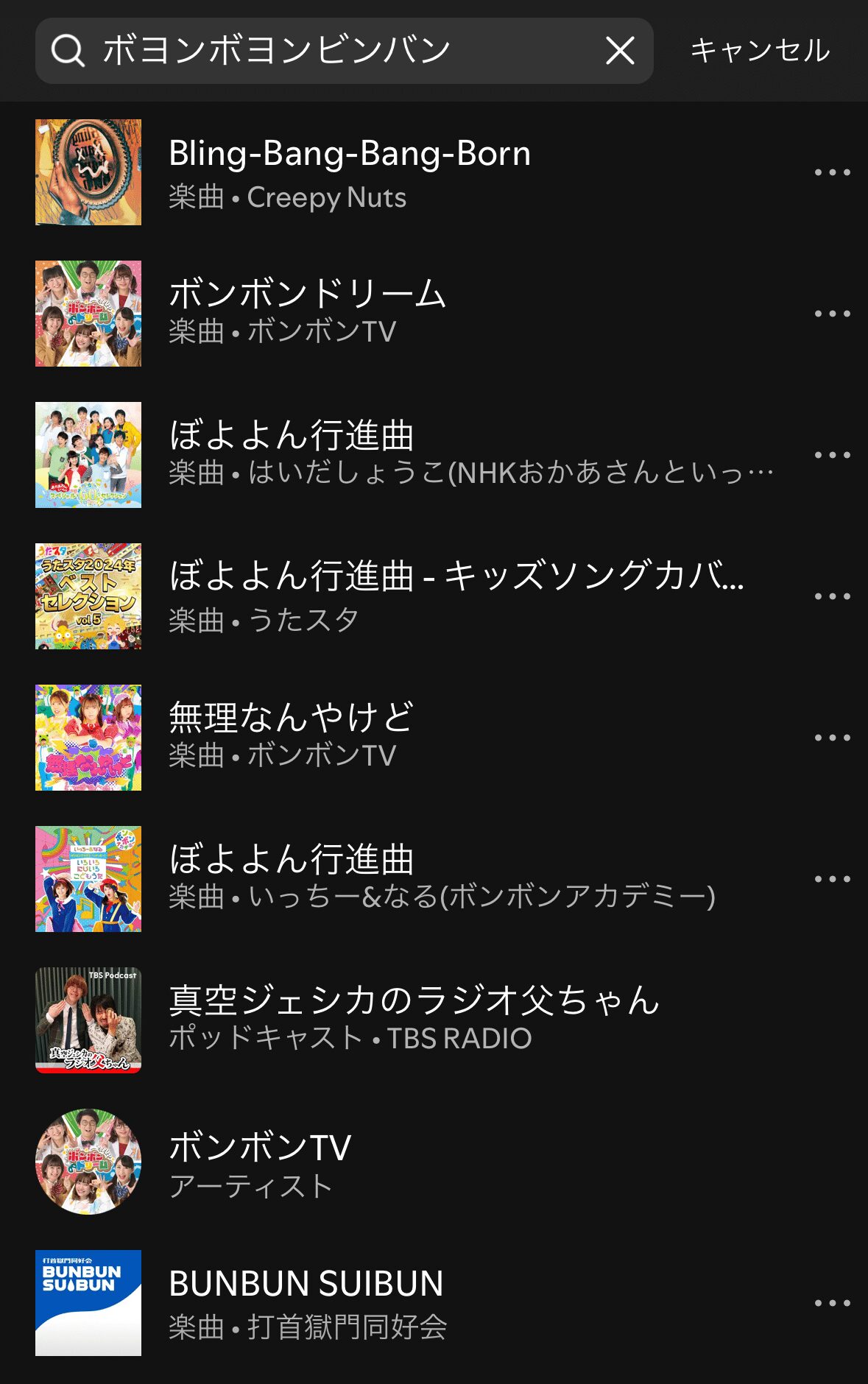Show more options for ボンボンドリーム
868x1384 pixels.
832,314
